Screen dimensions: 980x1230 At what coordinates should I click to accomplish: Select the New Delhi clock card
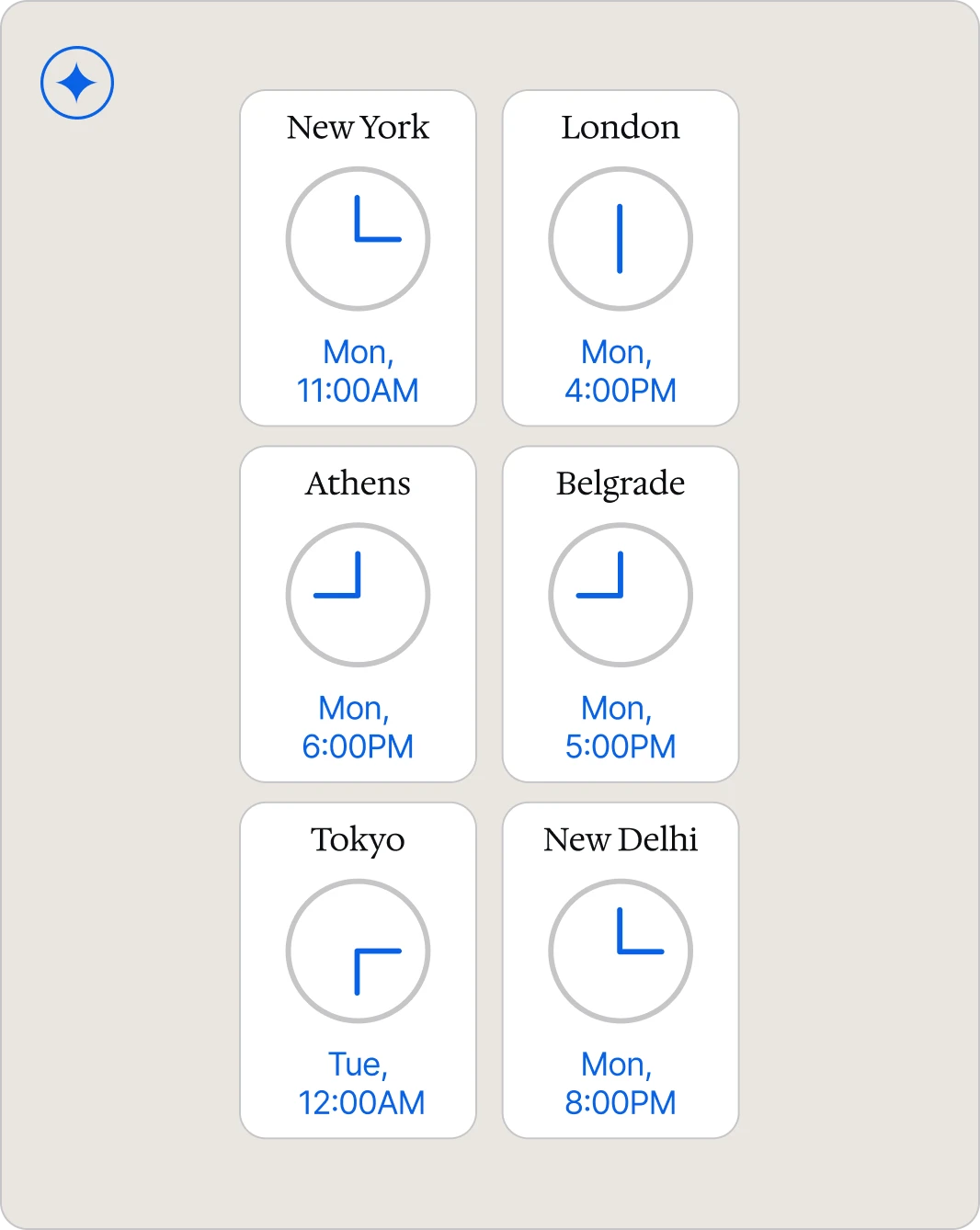click(x=621, y=970)
